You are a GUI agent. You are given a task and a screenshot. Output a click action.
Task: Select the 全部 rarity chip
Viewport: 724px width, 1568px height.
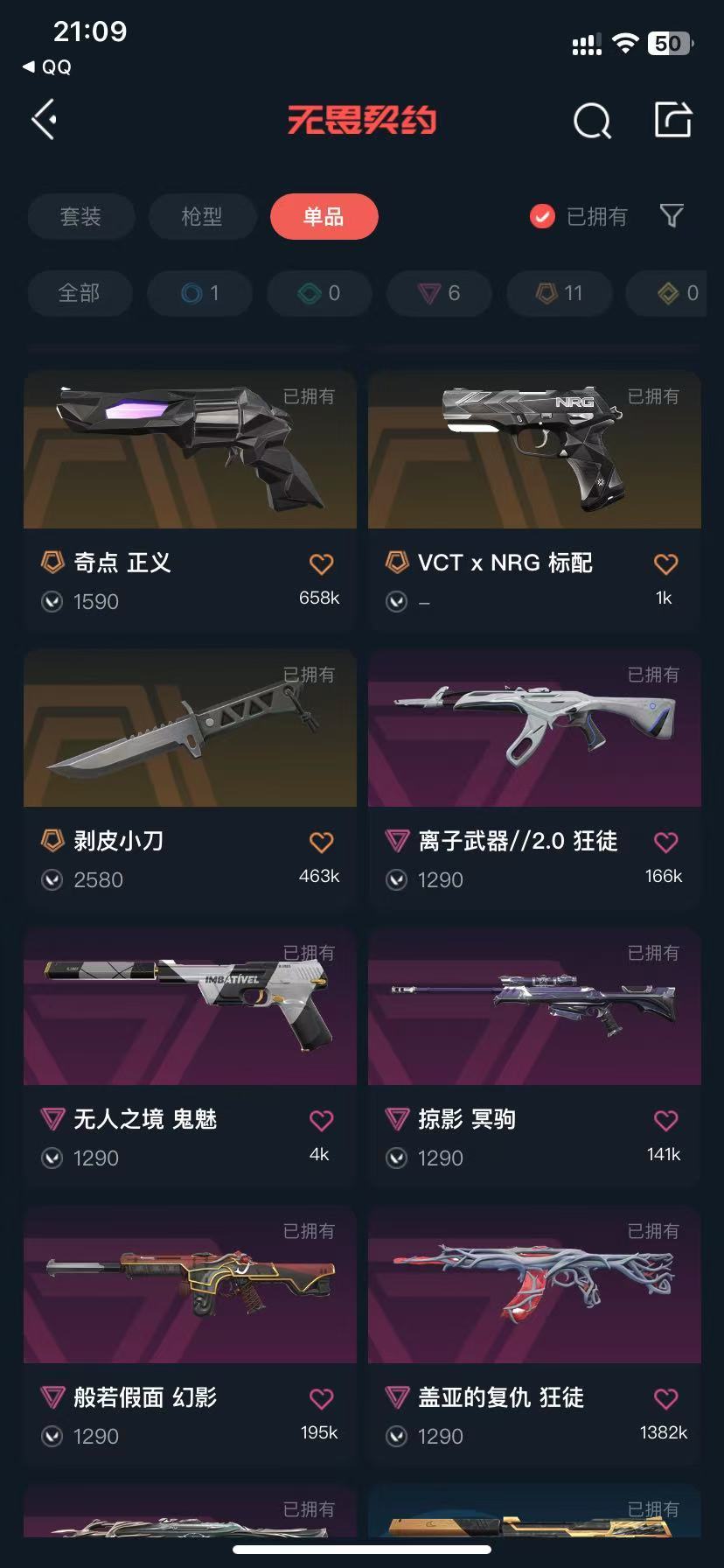(79, 293)
